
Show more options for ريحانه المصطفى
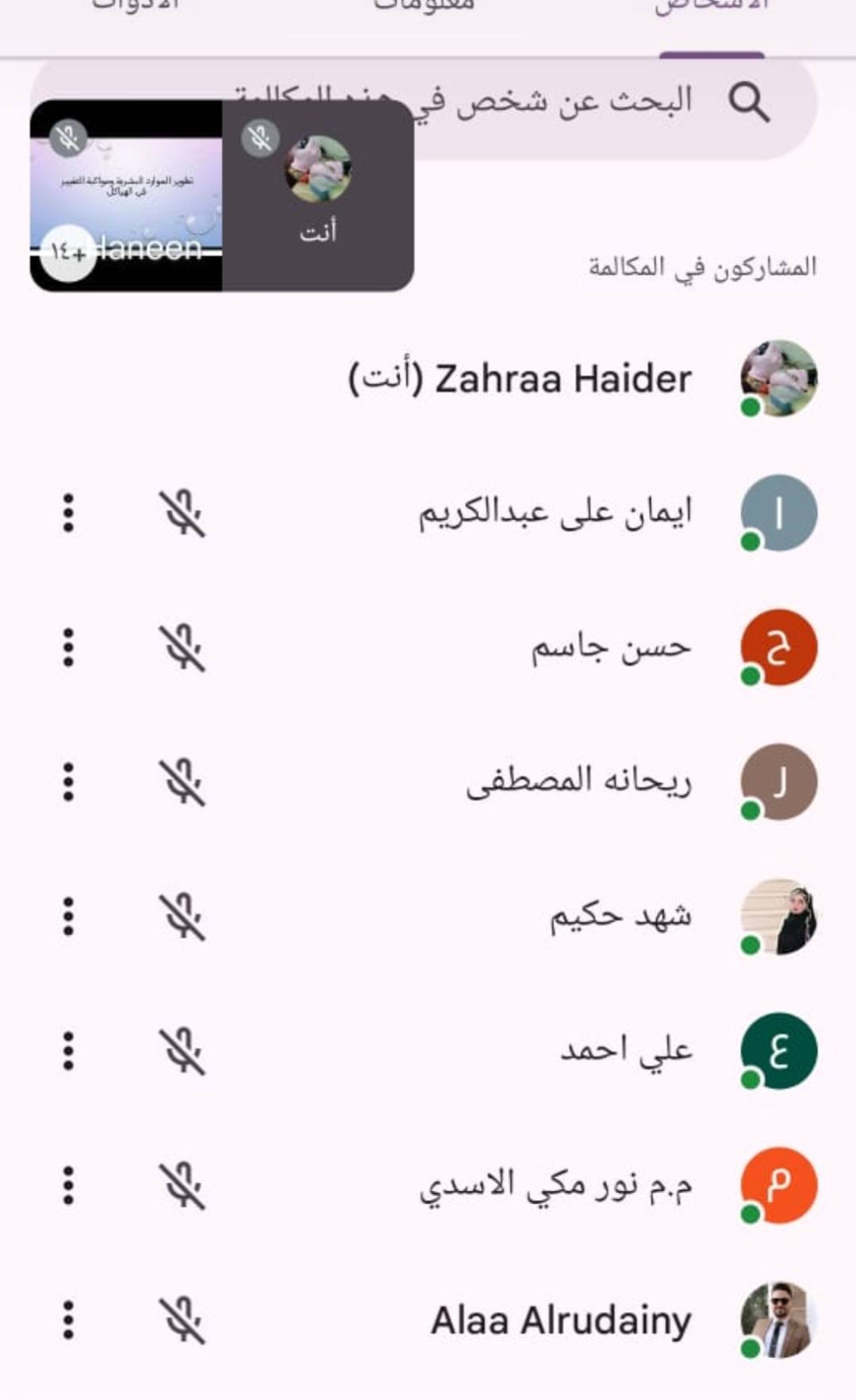tap(69, 782)
